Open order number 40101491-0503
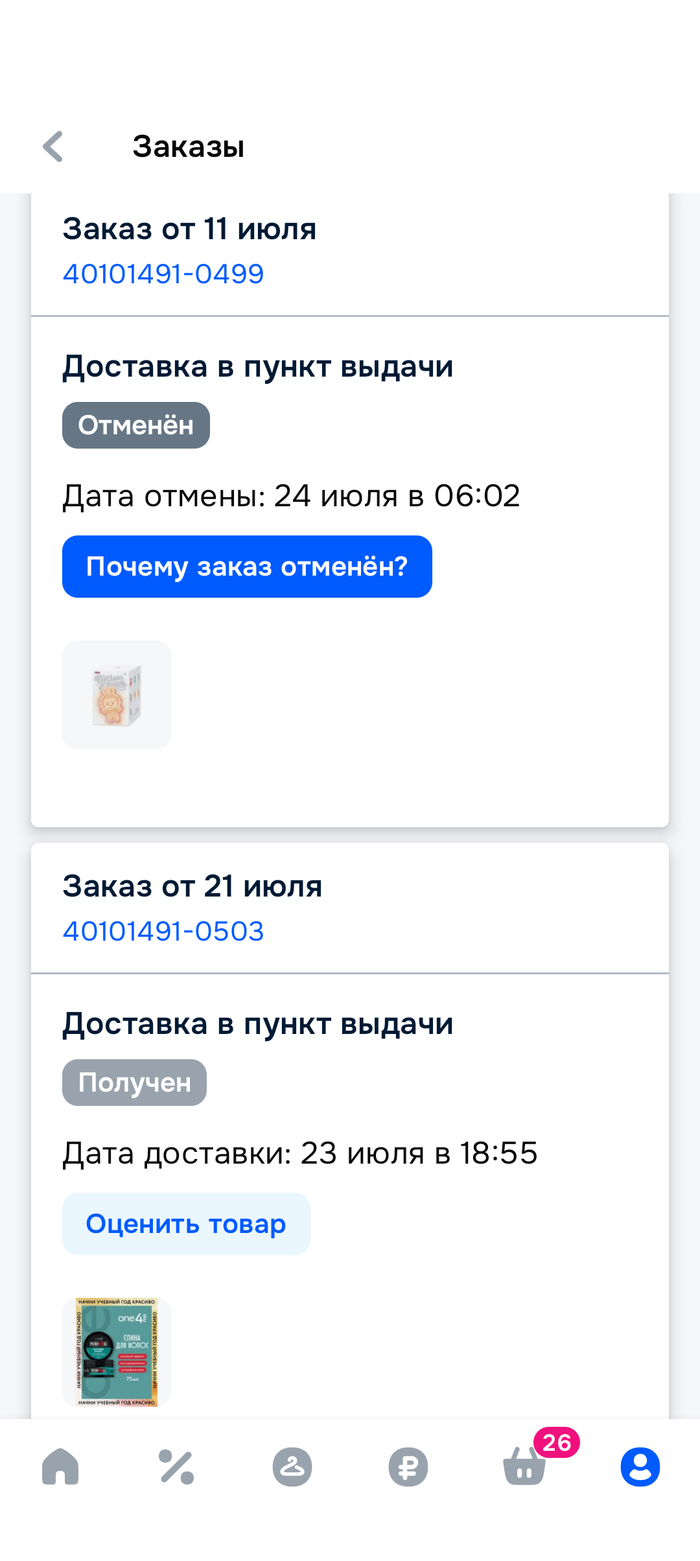Image resolution: width=700 pixels, height=1561 pixels. pyautogui.click(x=163, y=932)
